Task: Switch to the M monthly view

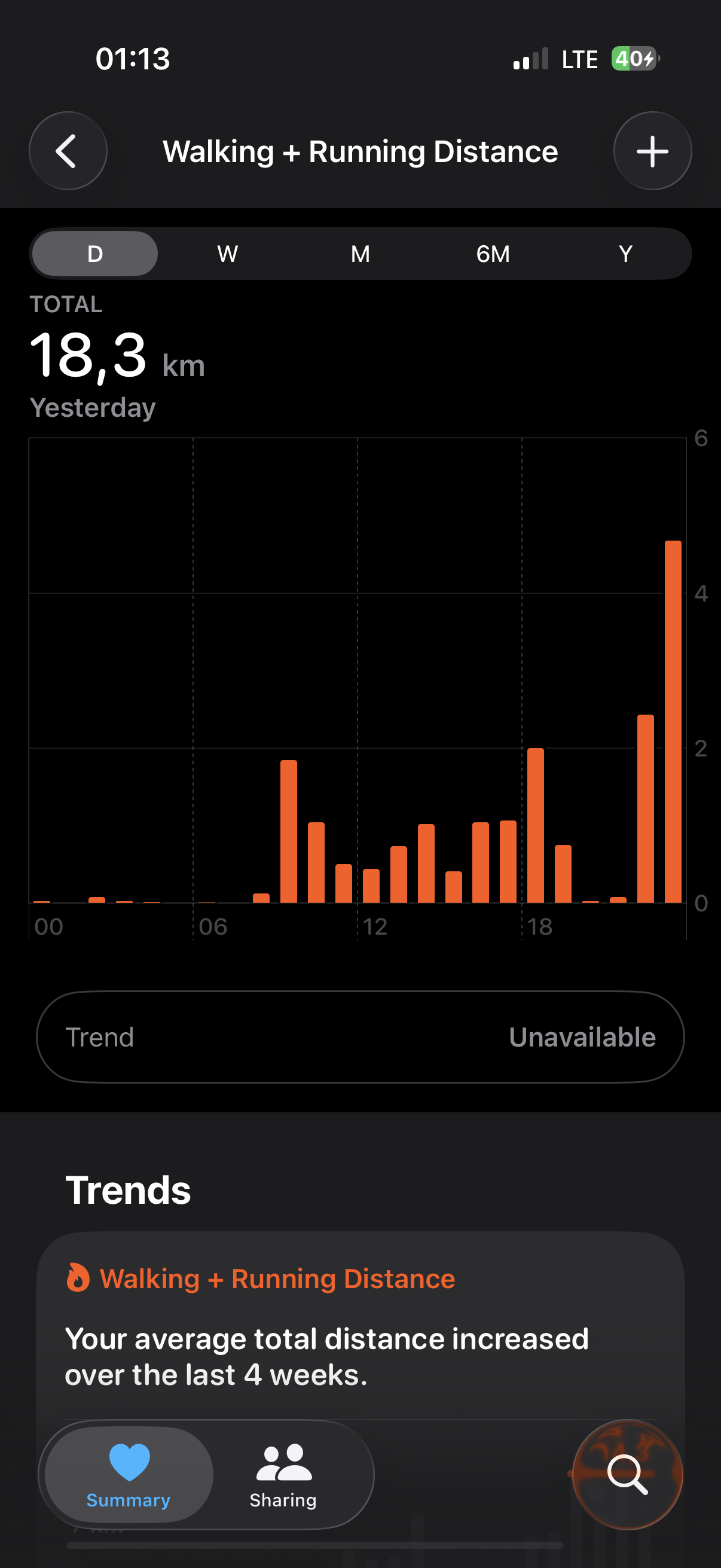Action: [360, 253]
